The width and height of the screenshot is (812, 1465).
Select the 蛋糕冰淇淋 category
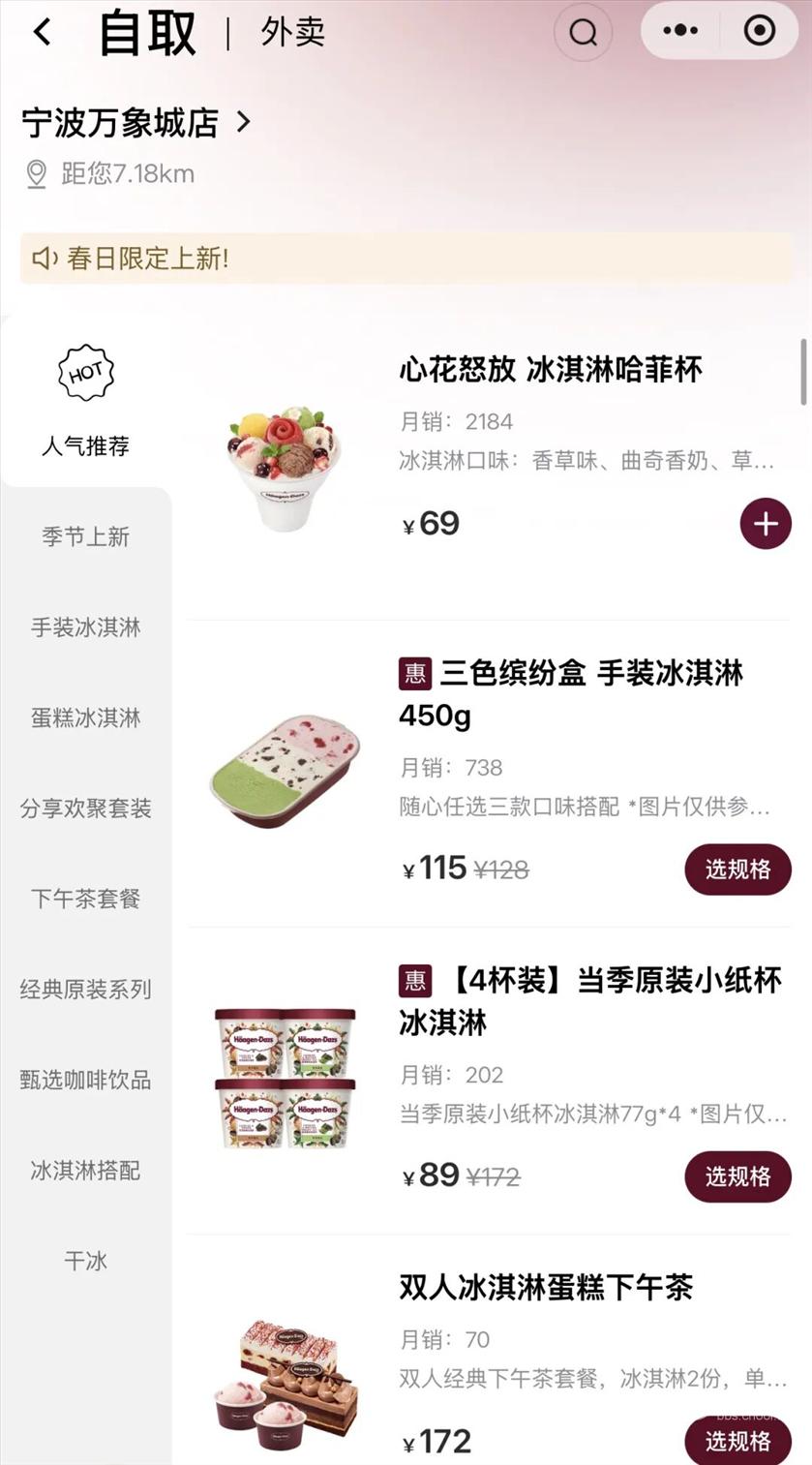point(85,717)
